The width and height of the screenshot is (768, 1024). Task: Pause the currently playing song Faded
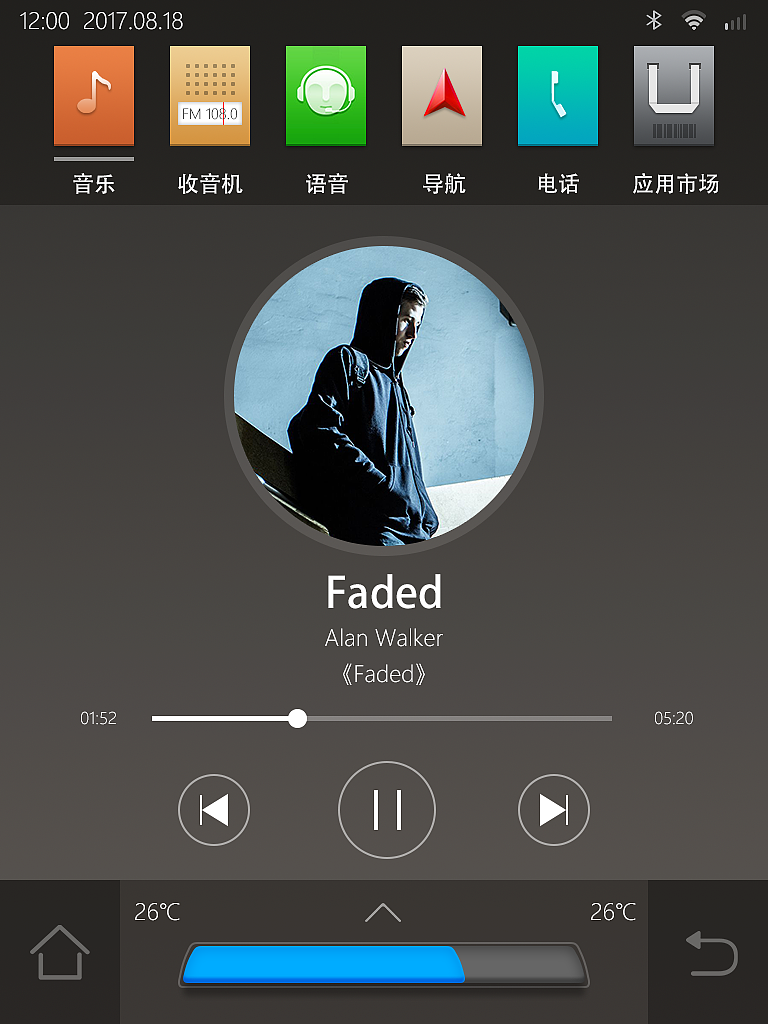coord(386,810)
